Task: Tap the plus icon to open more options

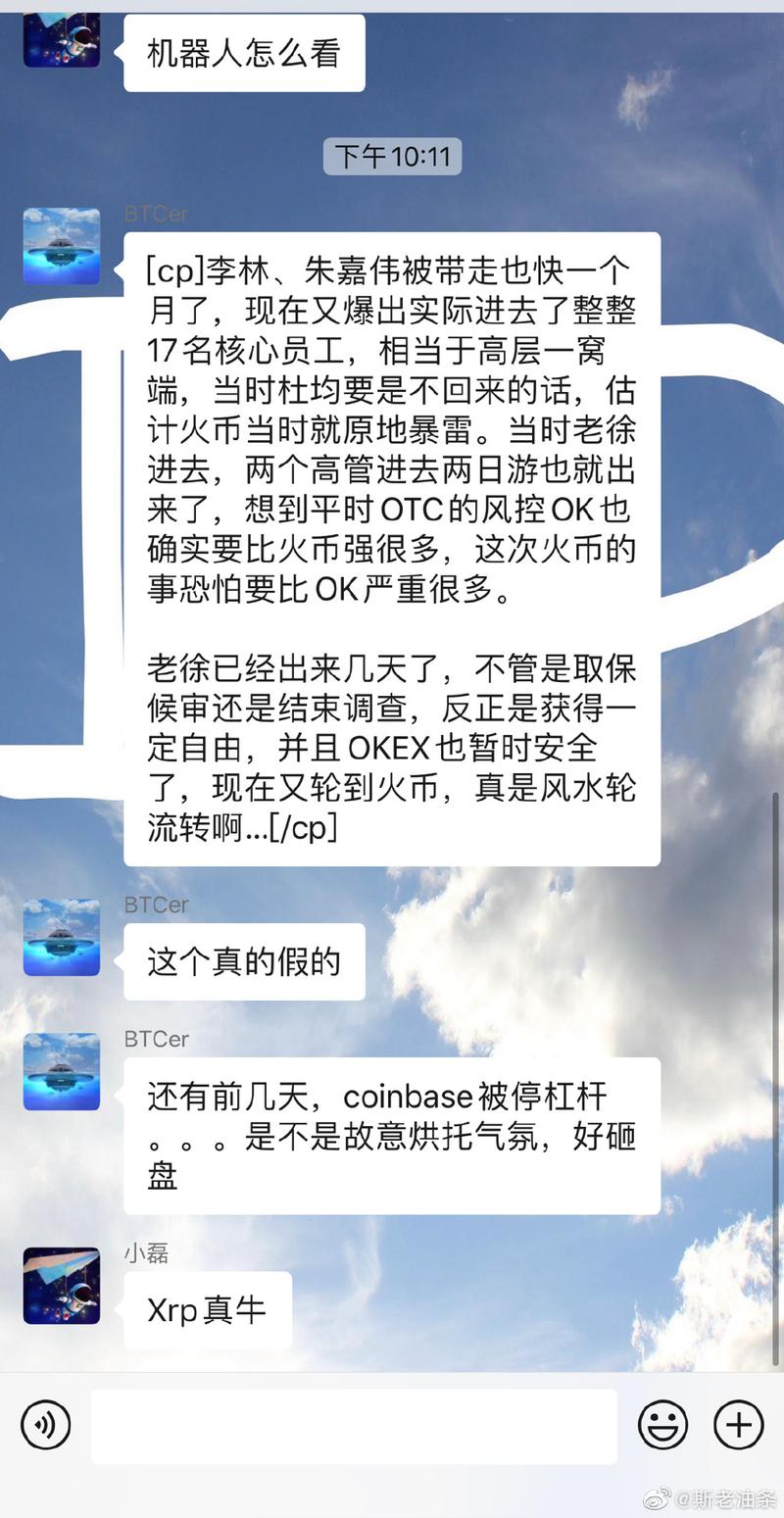Action: tap(738, 1426)
